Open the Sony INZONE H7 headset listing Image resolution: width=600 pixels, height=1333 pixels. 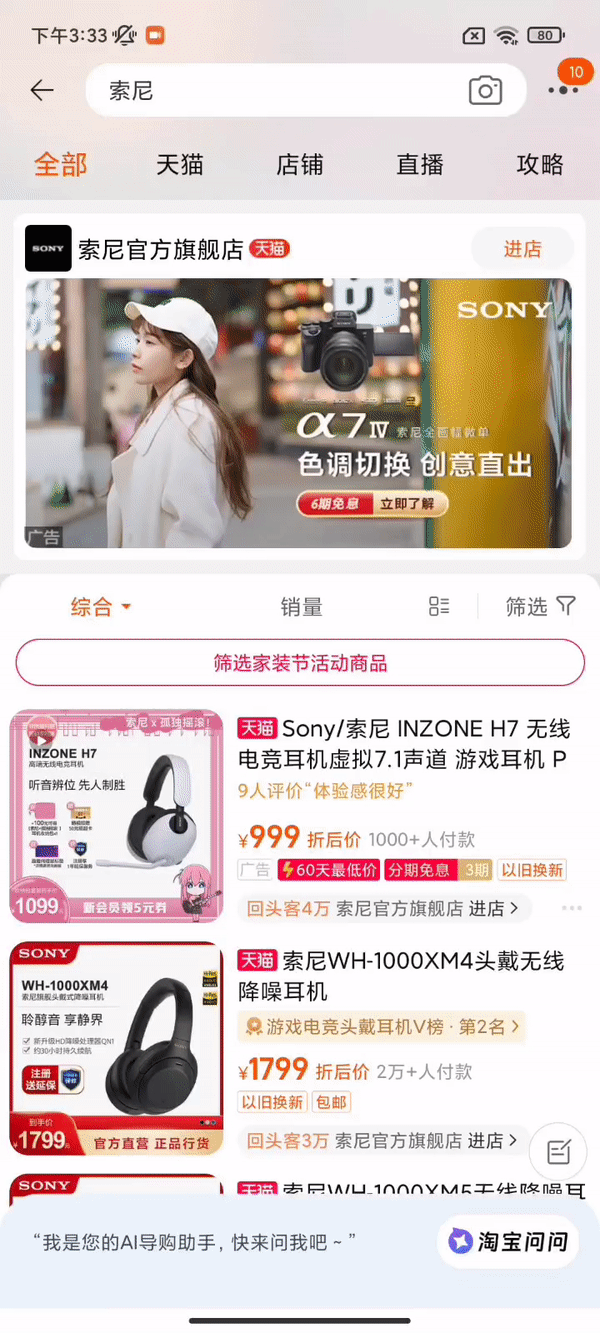tap(400, 744)
